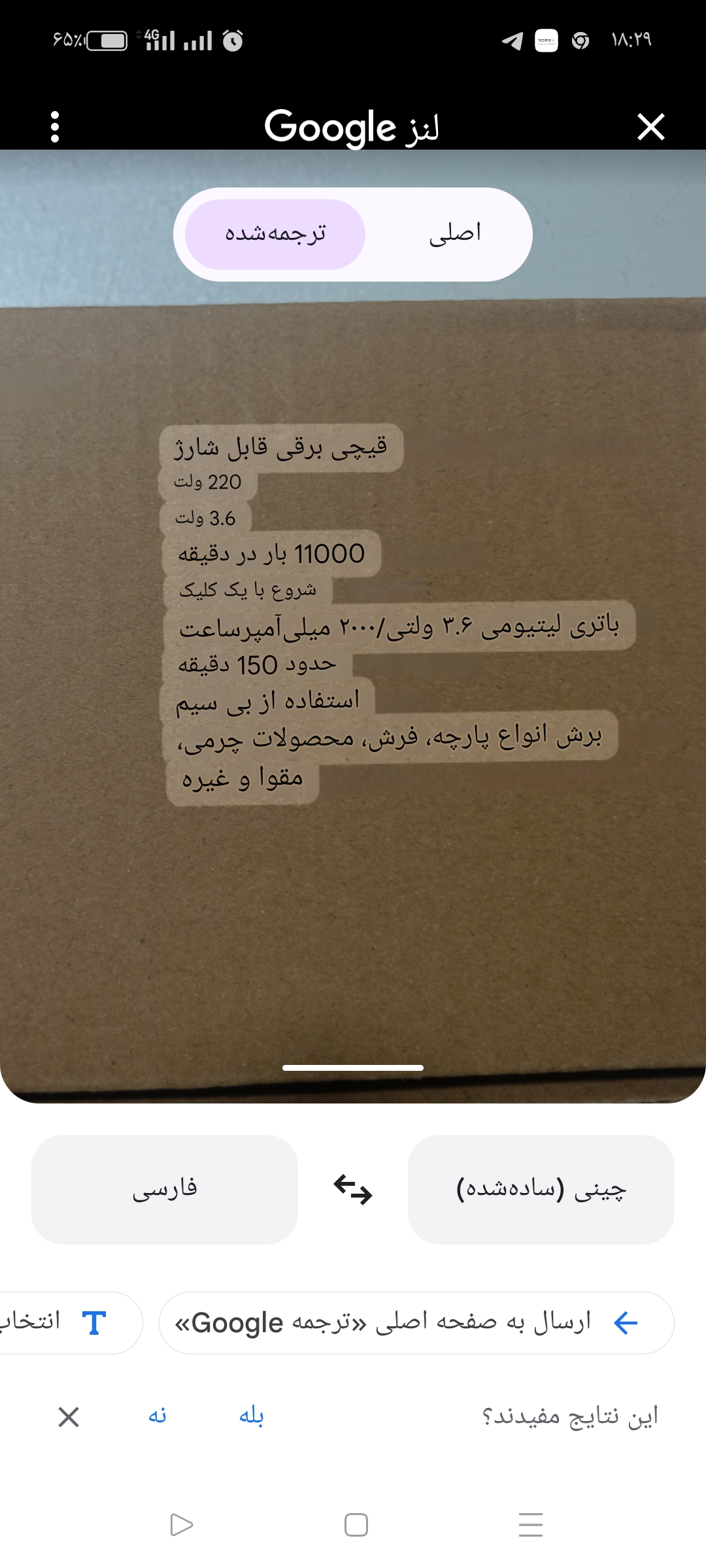Answer نه to results helpful question
The width and height of the screenshot is (706, 1568).
click(x=158, y=1416)
